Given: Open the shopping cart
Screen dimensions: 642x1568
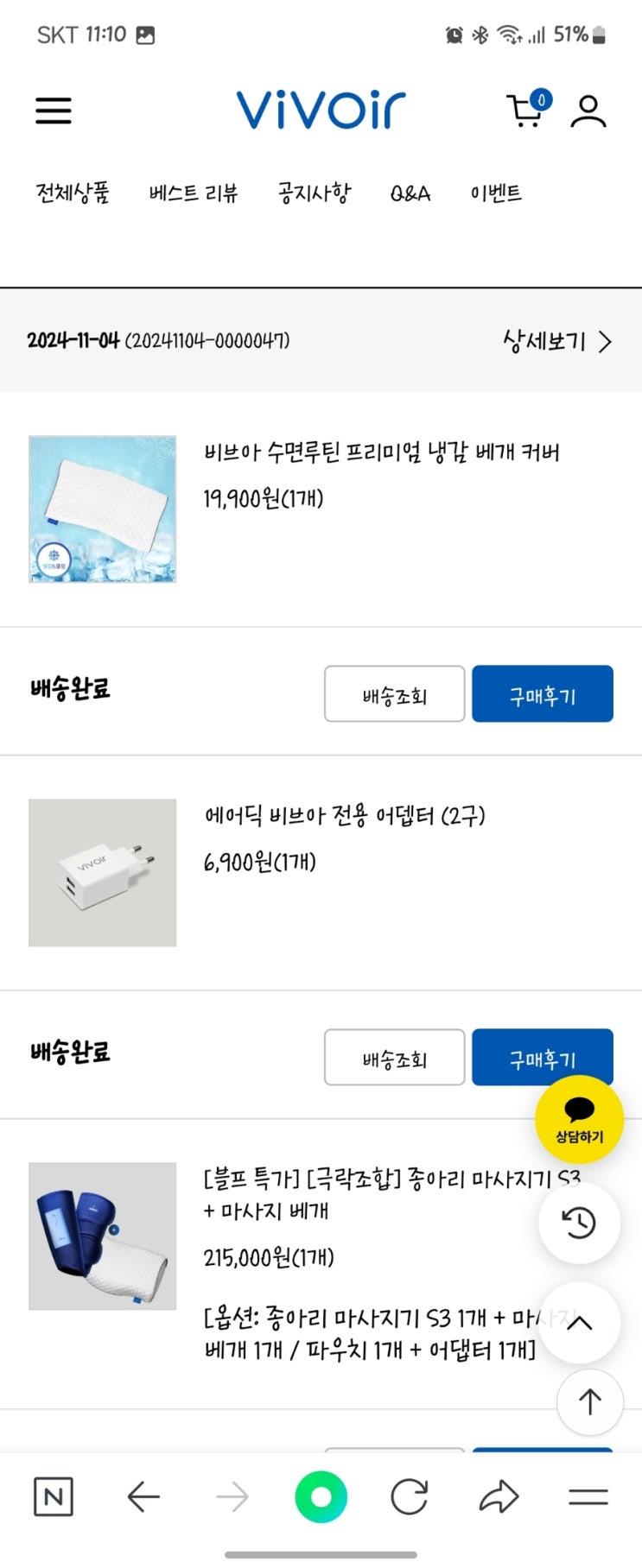Looking at the screenshot, I should pyautogui.click(x=527, y=111).
